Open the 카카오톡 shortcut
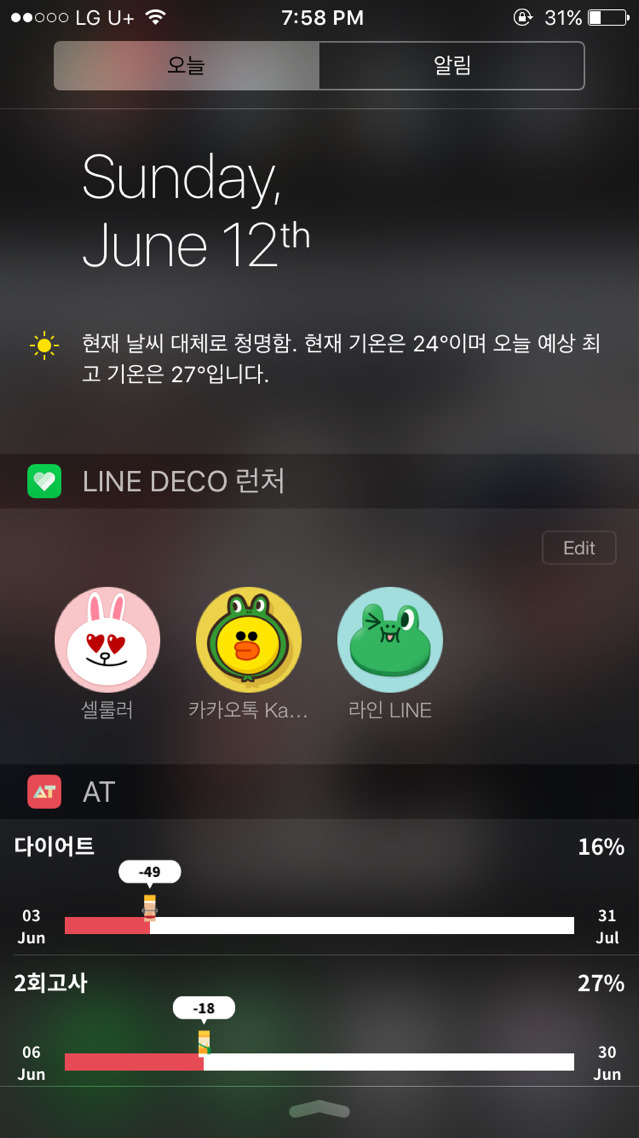This screenshot has height=1138, width=639. (x=248, y=640)
